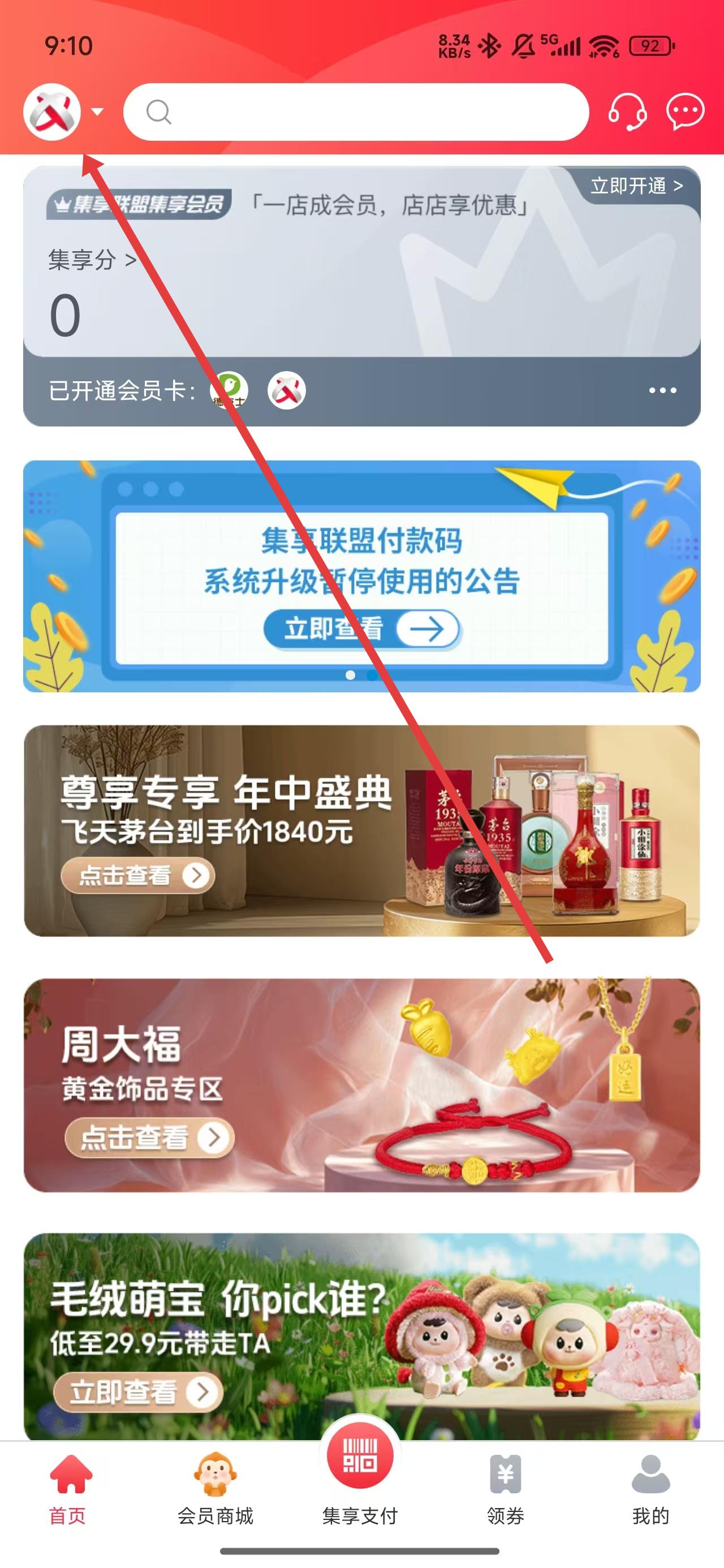Open the store logo dropdown selector
The image size is (724, 1568).
(63, 112)
